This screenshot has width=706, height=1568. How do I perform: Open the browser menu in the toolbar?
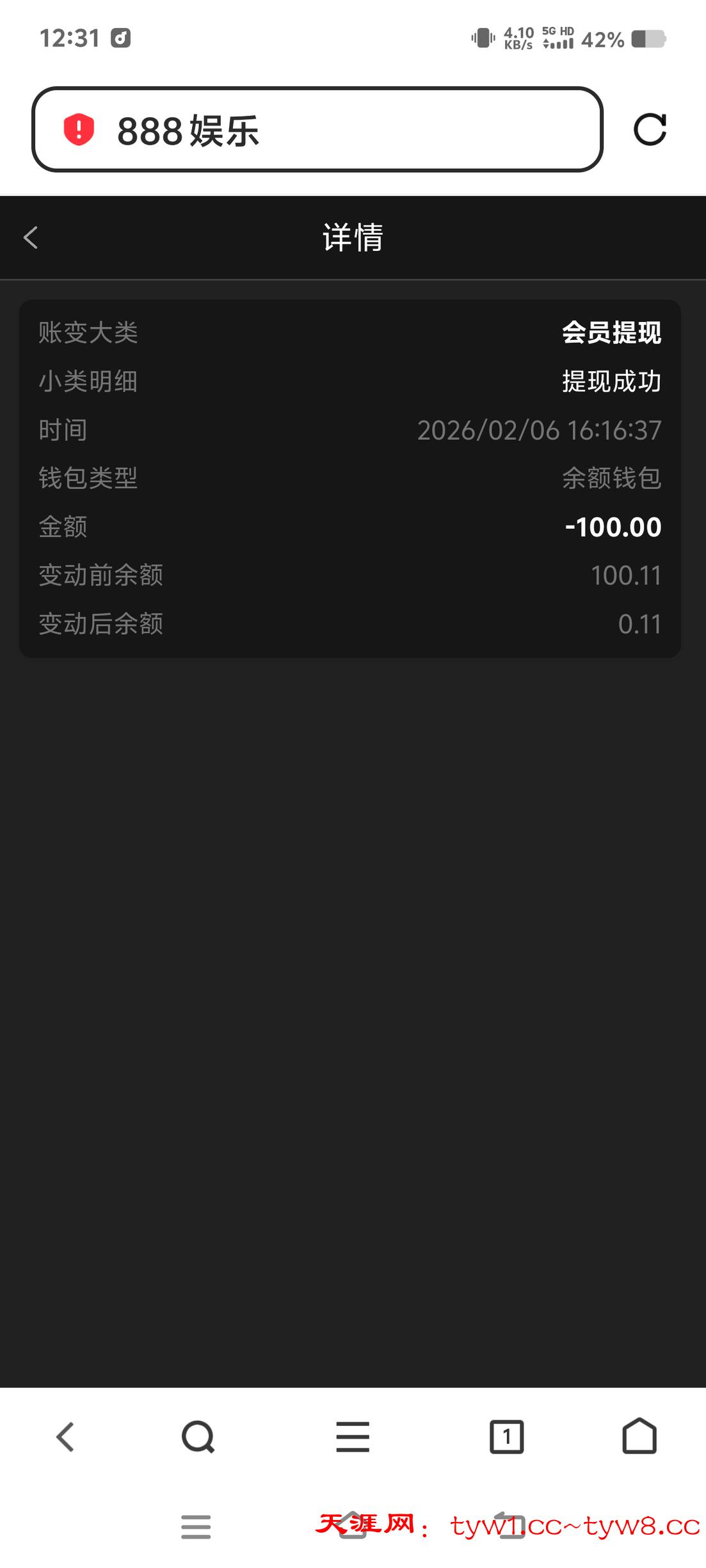(x=353, y=1437)
